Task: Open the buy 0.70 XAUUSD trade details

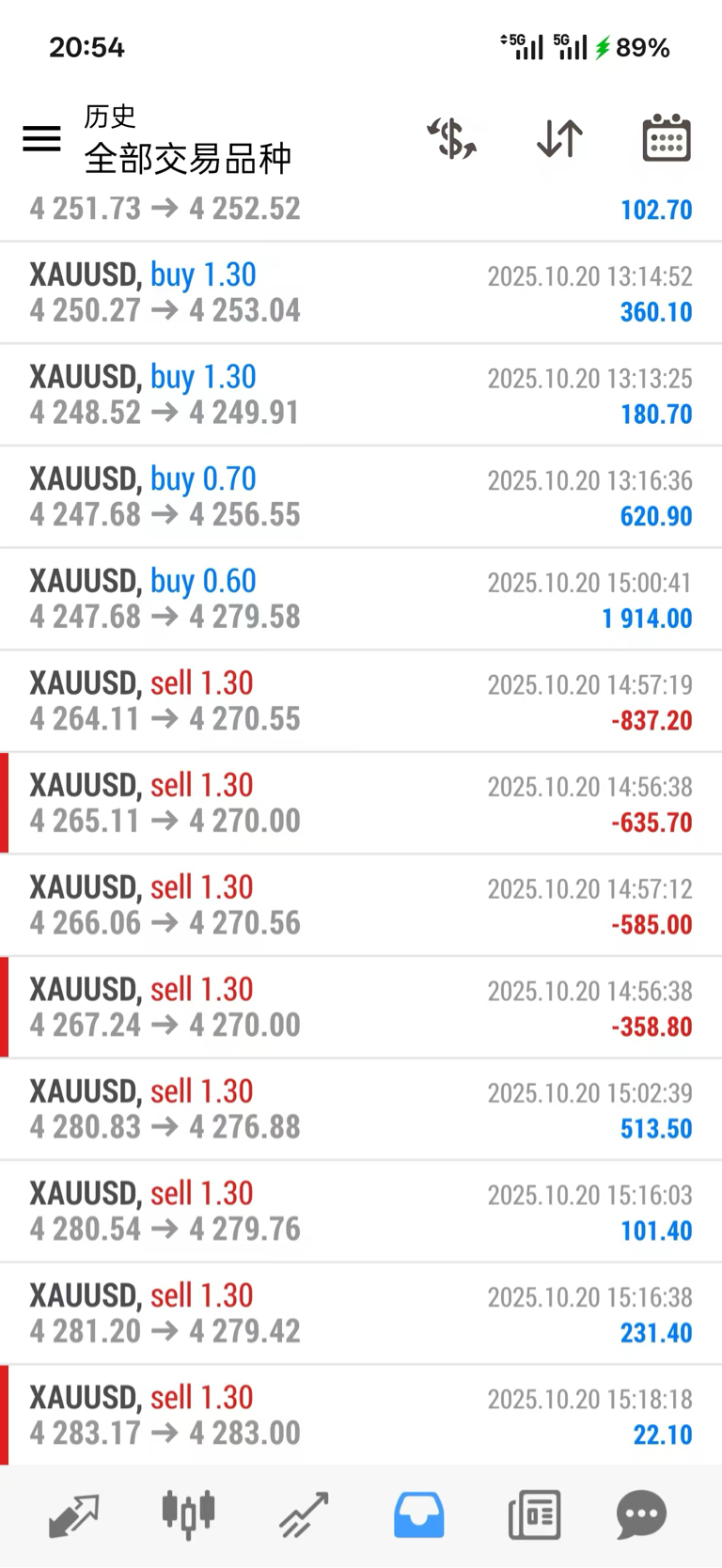Action: click(361, 497)
